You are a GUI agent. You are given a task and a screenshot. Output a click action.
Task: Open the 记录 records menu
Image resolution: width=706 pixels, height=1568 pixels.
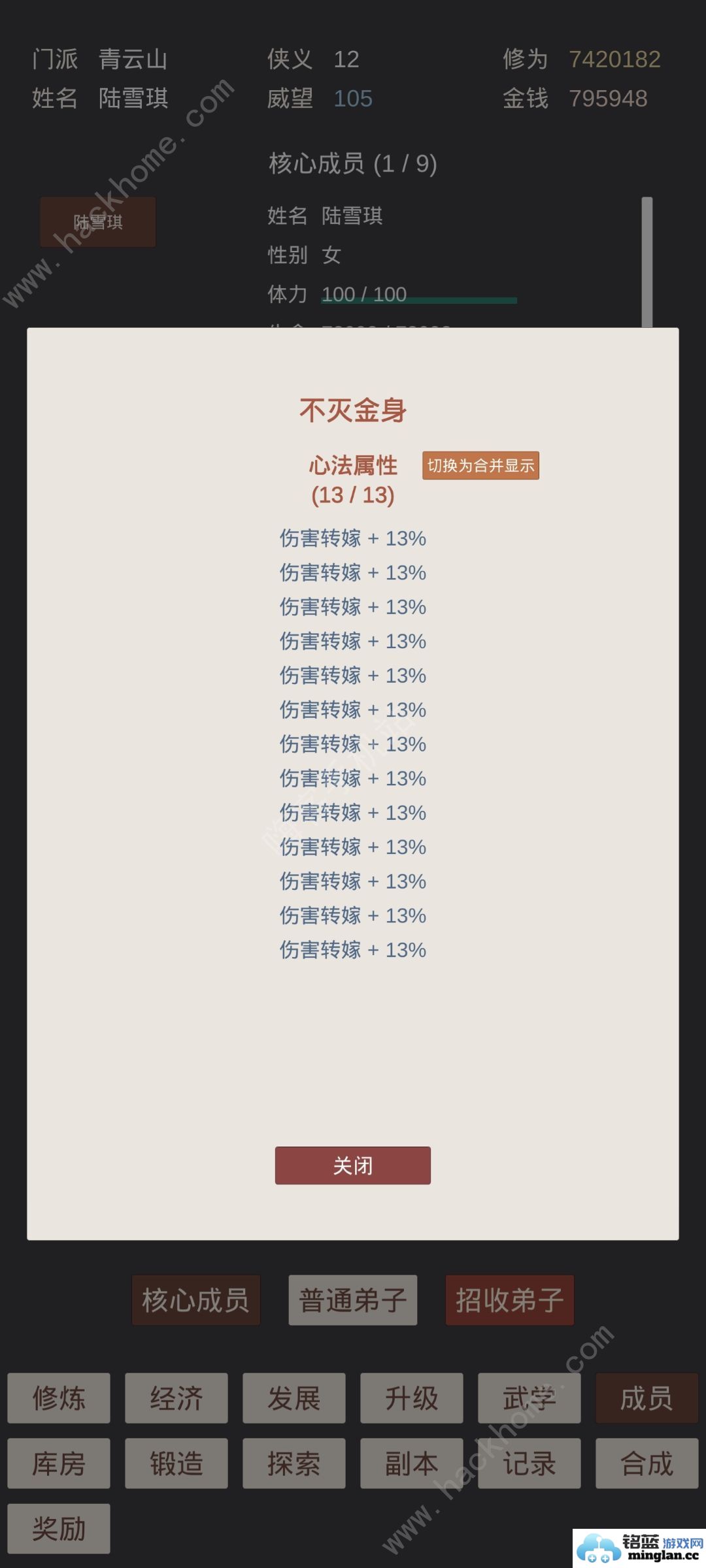(529, 1463)
